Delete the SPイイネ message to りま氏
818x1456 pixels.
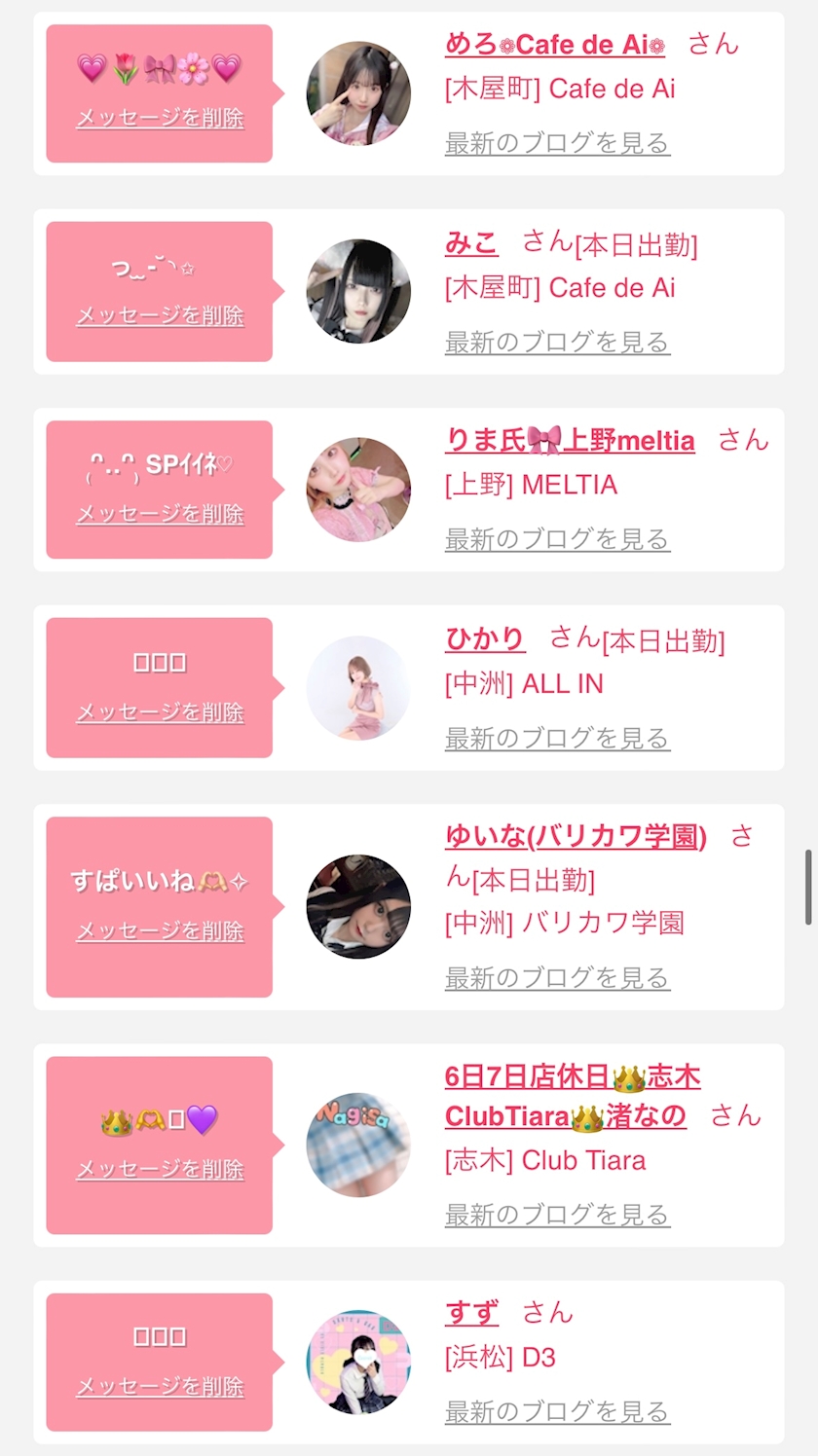[x=160, y=514]
